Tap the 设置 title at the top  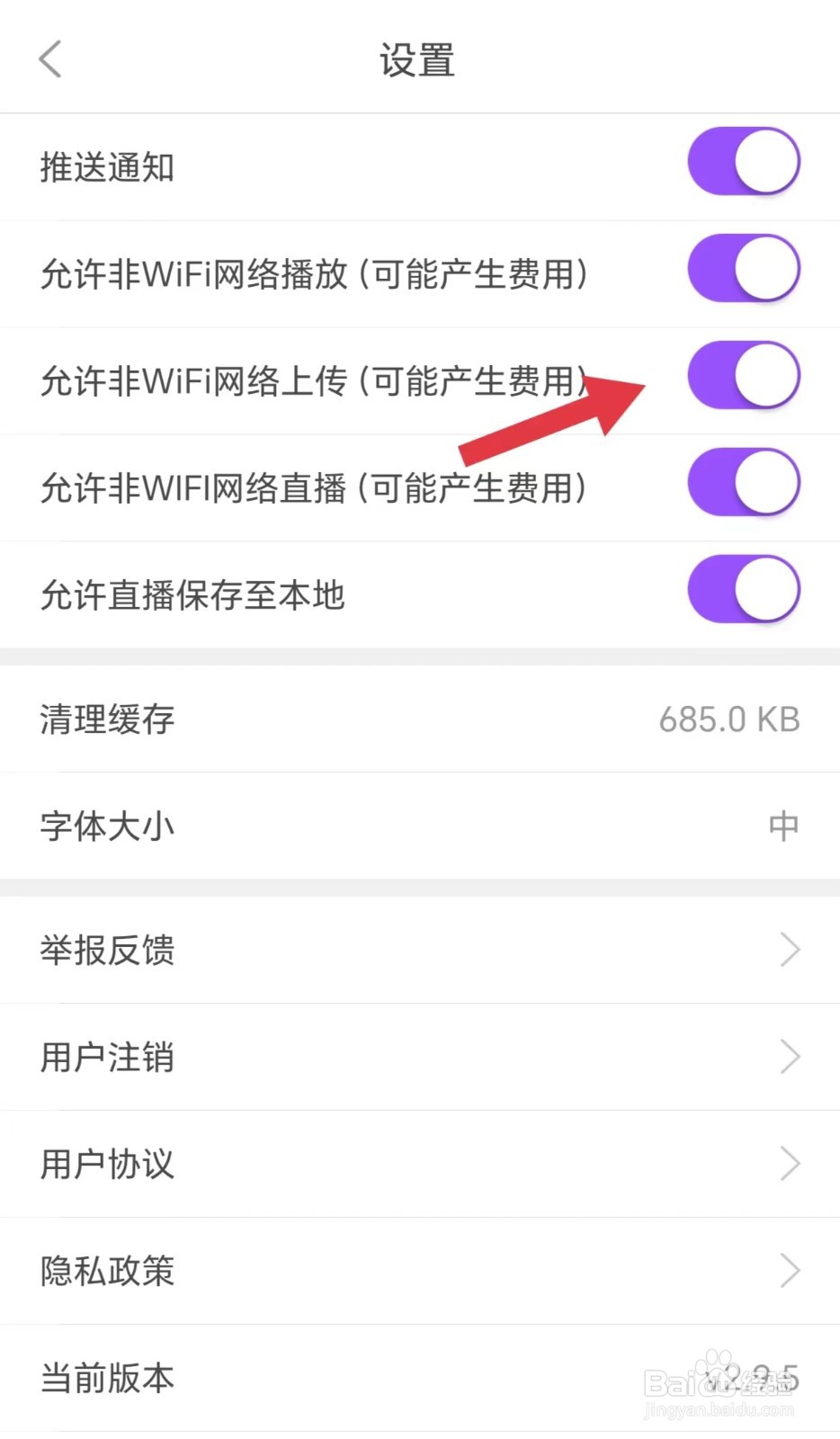pos(419,59)
